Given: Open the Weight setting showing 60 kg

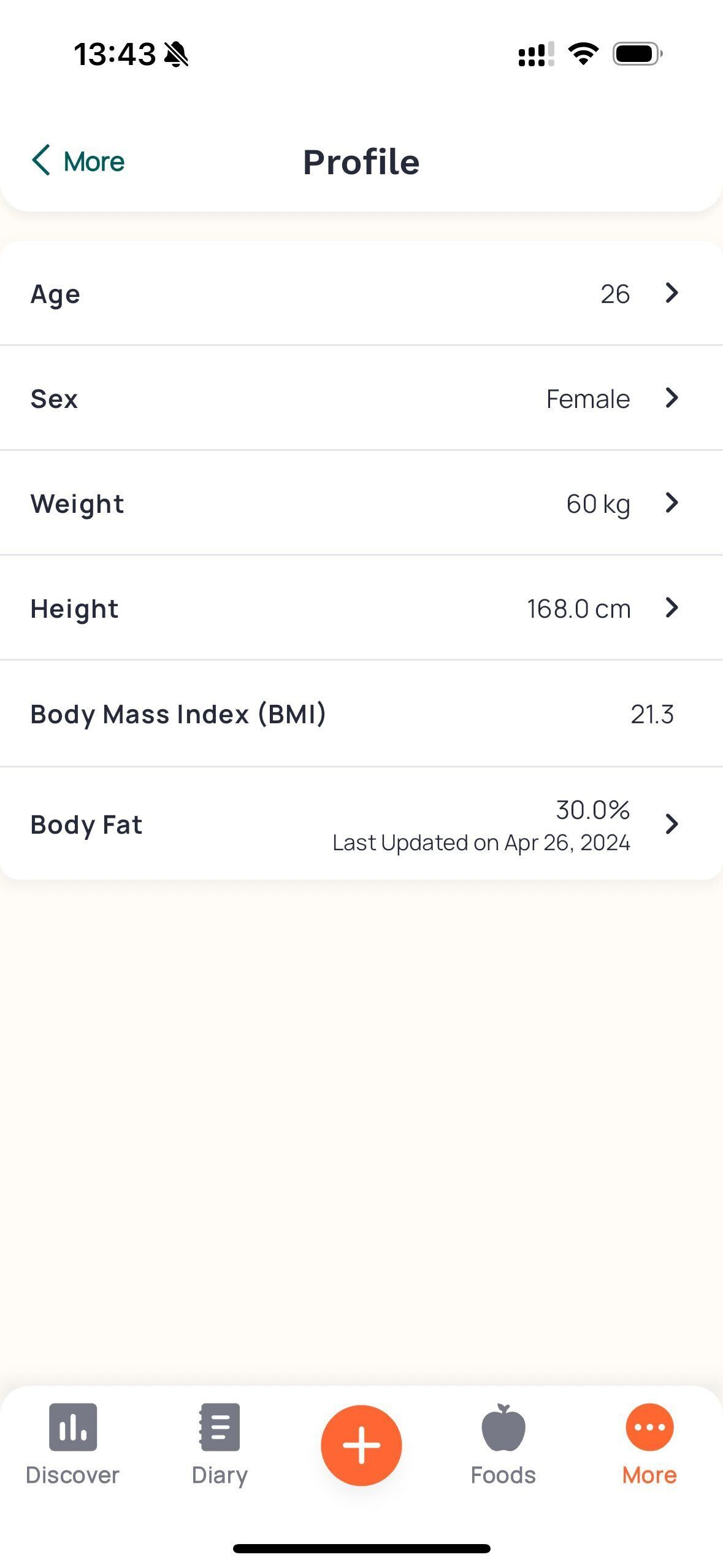Looking at the screenshot, I should [x=361, y=503].
